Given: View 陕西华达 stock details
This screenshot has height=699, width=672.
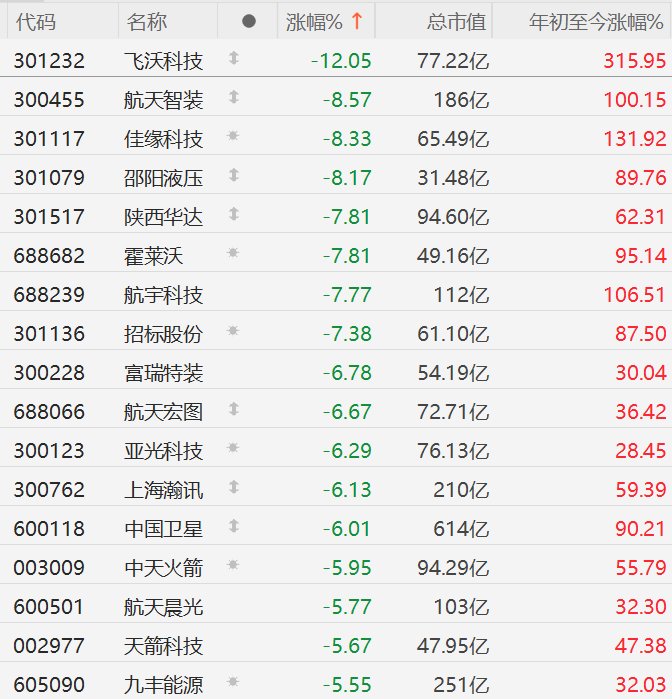Looking at the screenshot, I should [x=164, y=217].
